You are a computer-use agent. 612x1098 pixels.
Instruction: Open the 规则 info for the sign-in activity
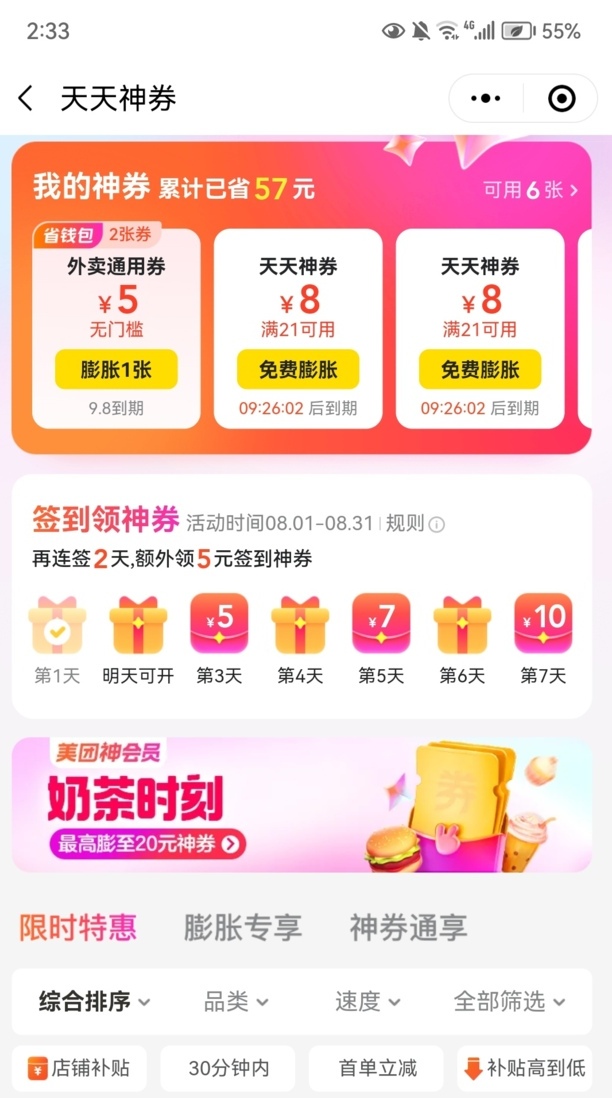coord(415,523)
